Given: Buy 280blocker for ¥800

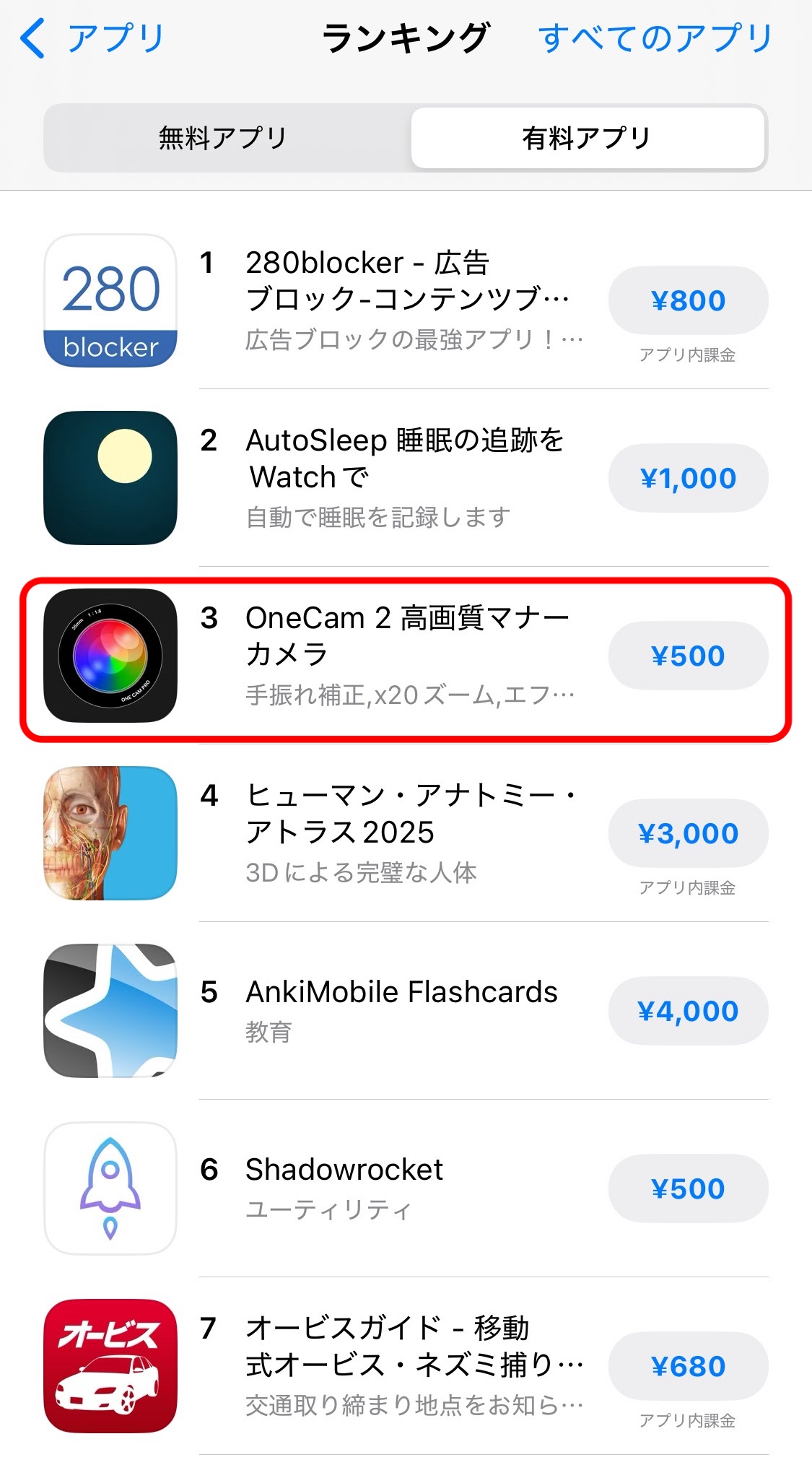Looking at the screenshot, I should (688, 300).
